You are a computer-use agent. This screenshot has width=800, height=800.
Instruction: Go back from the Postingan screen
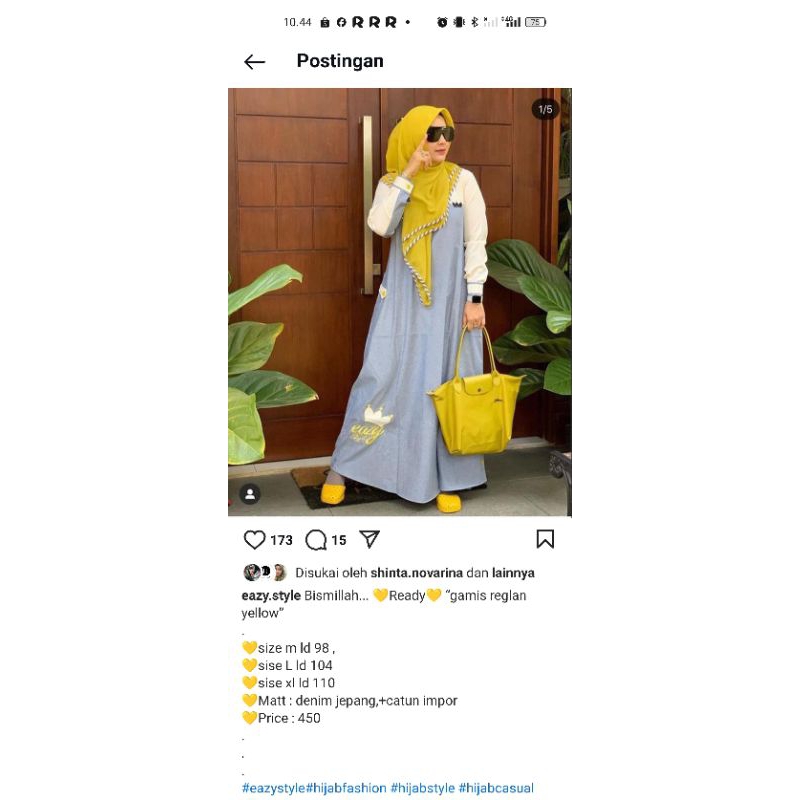coord(255,62)
